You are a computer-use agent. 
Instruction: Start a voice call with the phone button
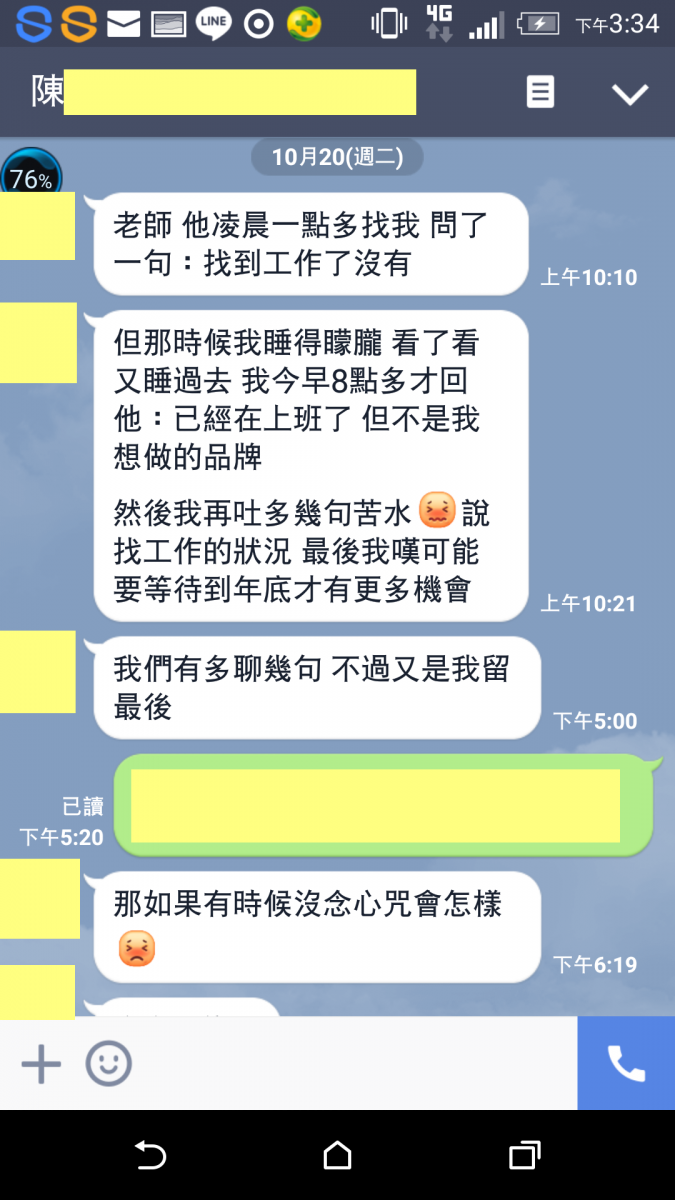click(x=626, y=1064)
